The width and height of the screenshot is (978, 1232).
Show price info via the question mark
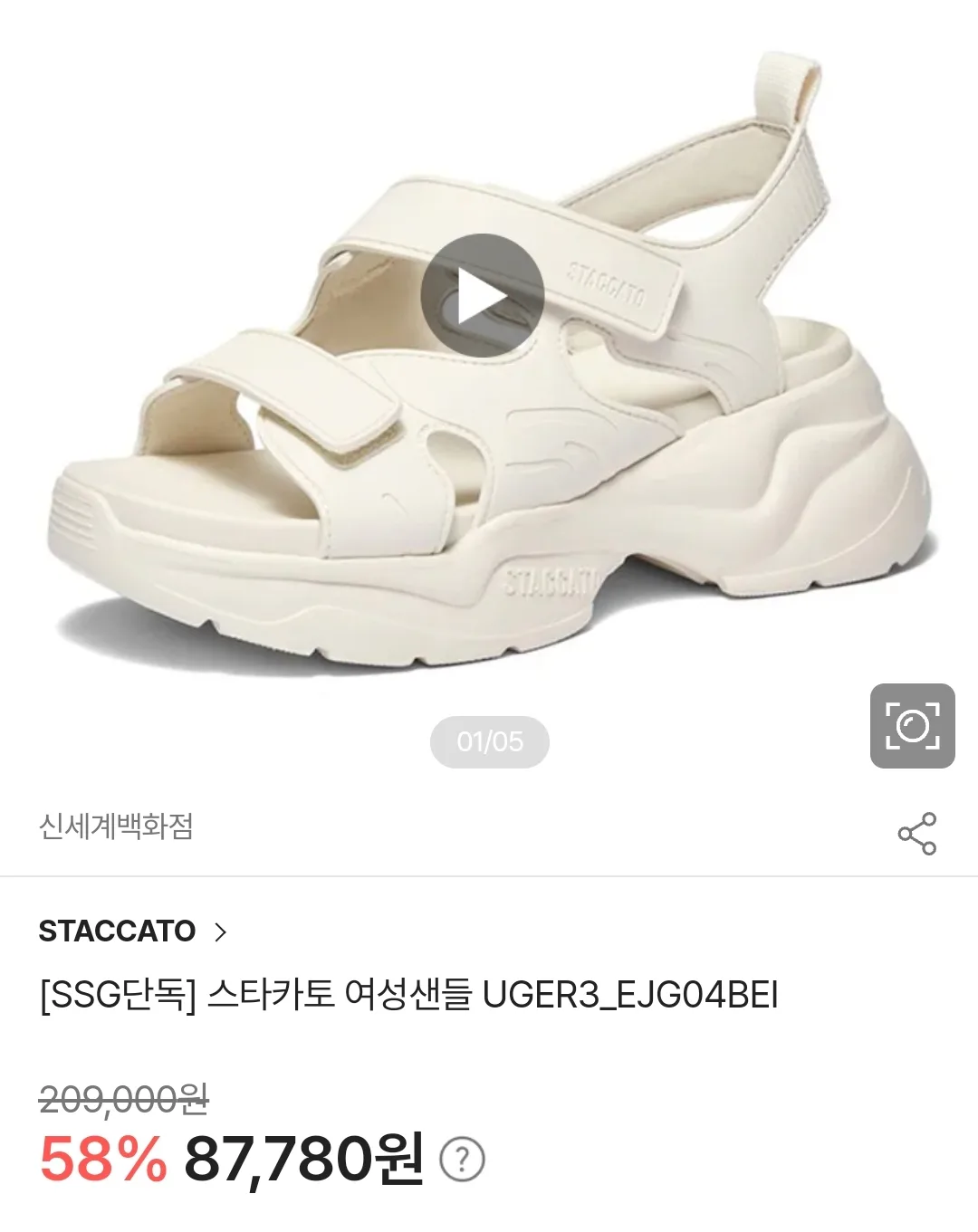point(462,1160)
